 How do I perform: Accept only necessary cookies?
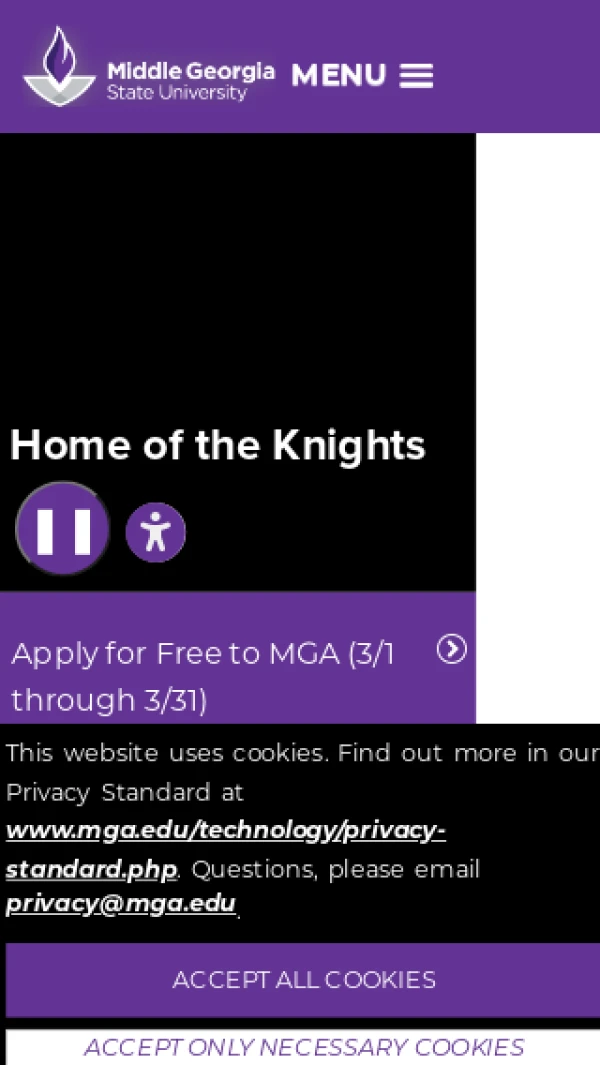click(x=303, y=1047)
